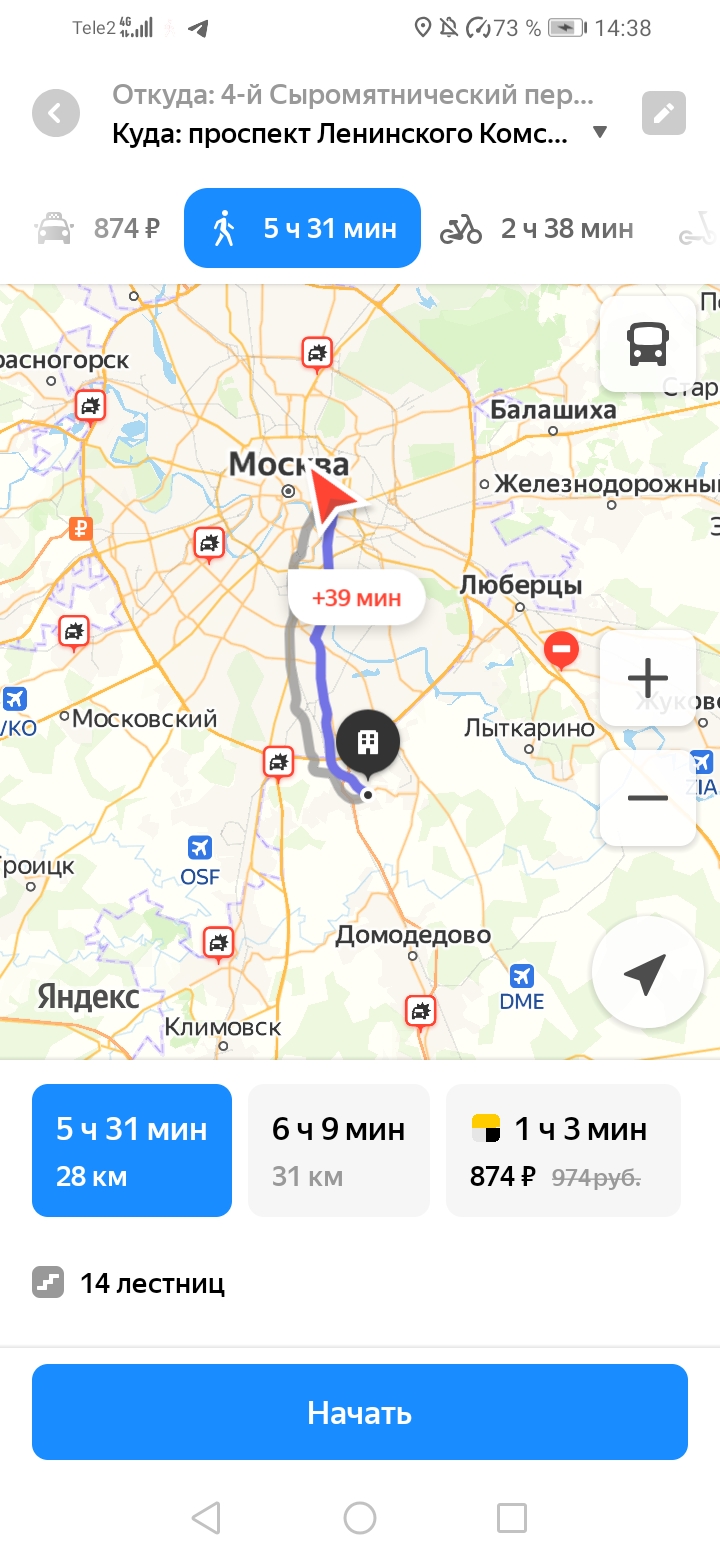
Task: Open the Yandex taxi option for 1 ч 3 мин
Action: (x=562, y=1150)
